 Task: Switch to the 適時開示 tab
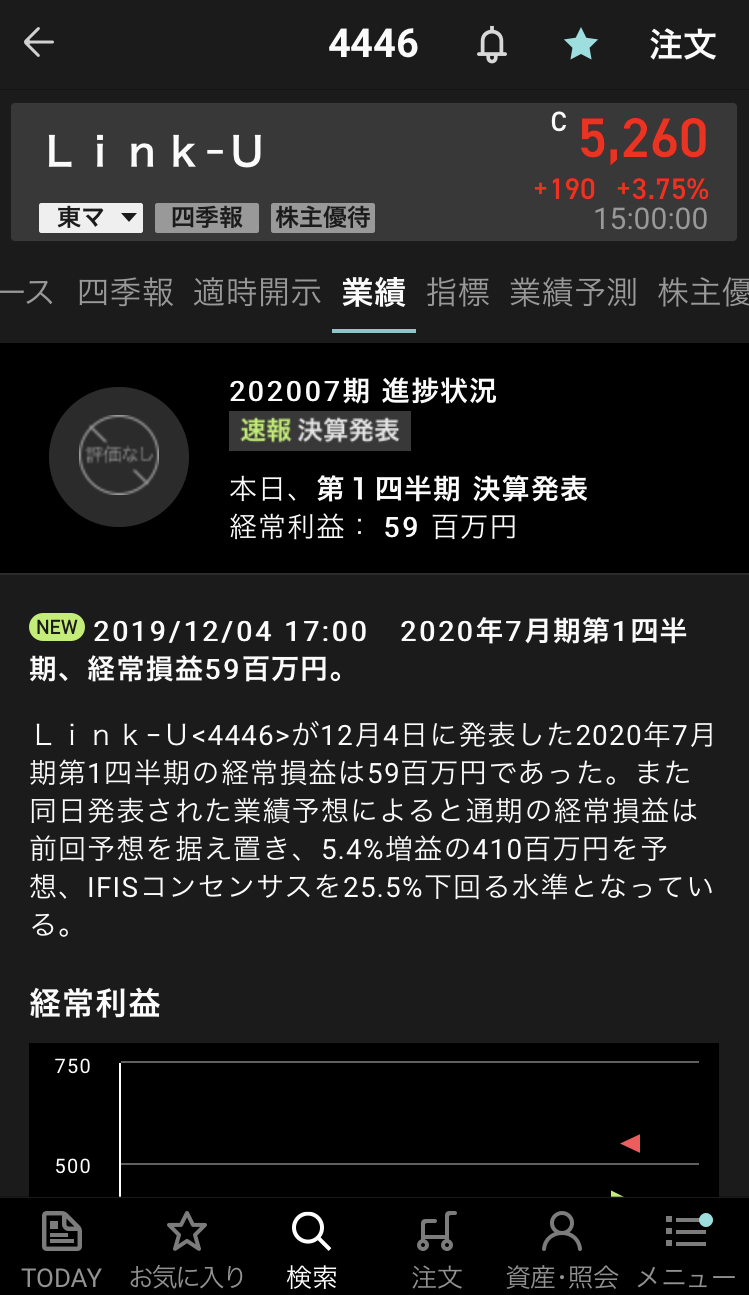tap(257, 292)
